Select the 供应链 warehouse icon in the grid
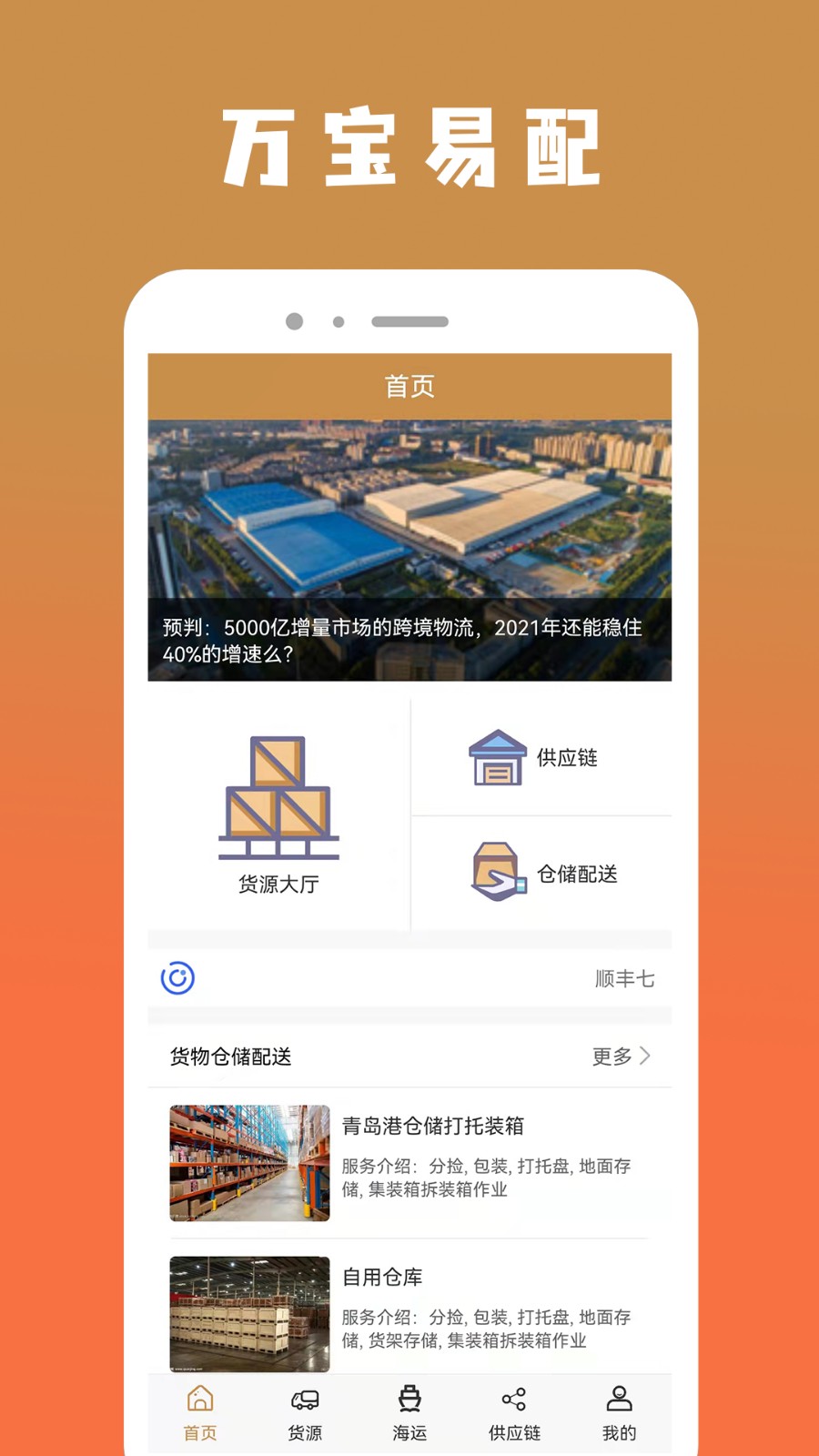This screenshot has width=819, height=1456. pos(497,755)
